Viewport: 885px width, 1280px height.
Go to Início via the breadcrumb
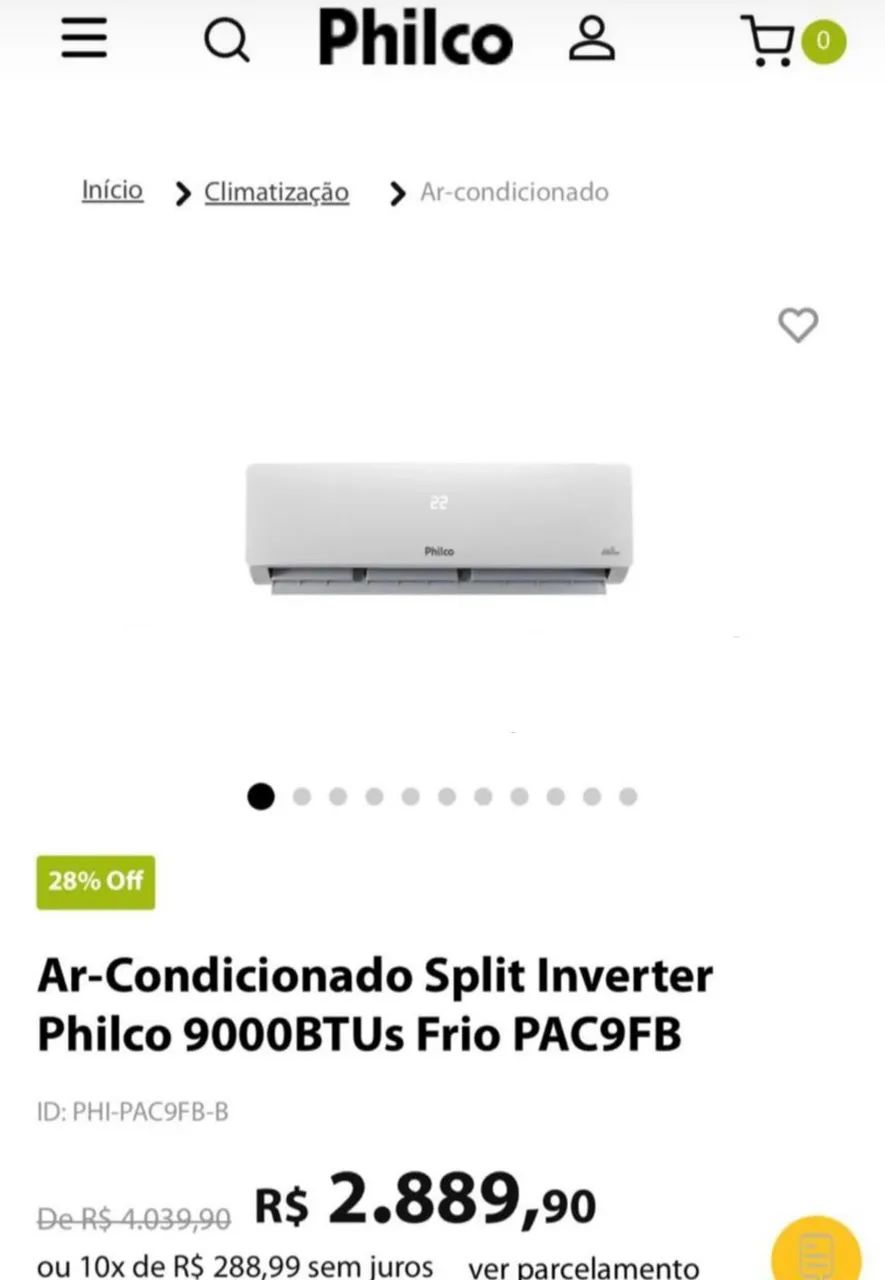[x=112, y=190]
